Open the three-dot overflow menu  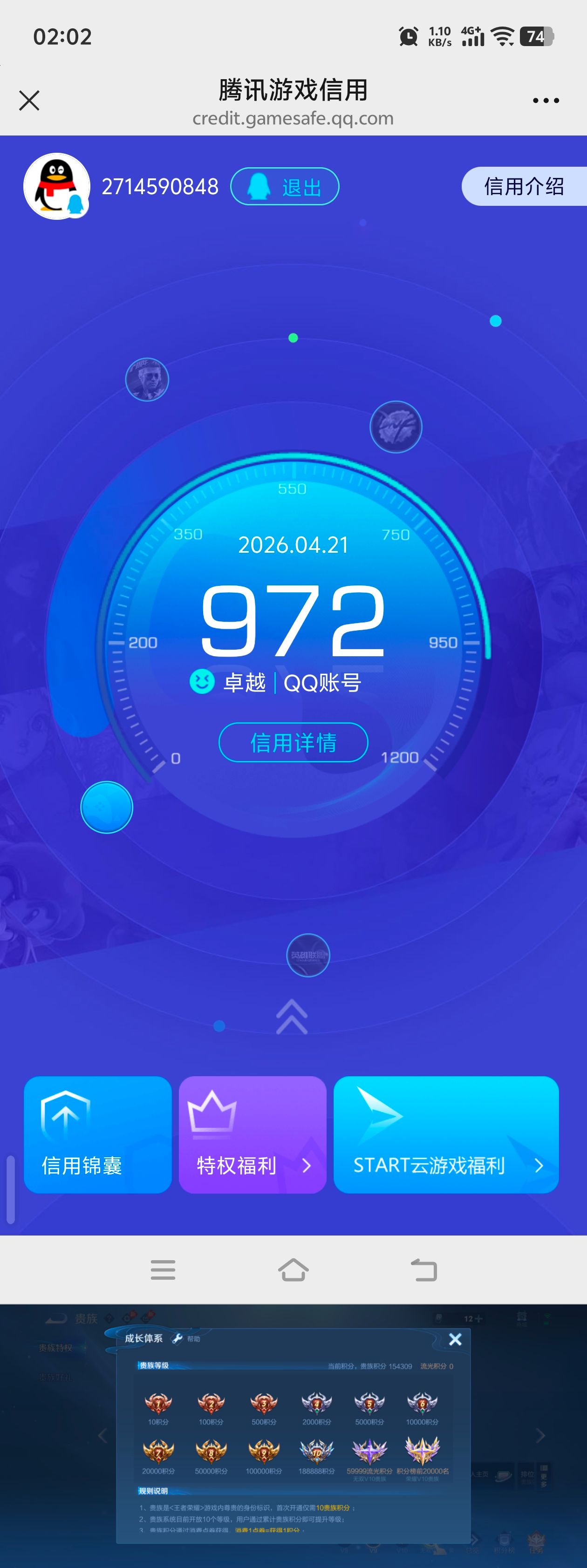point(546,101)
